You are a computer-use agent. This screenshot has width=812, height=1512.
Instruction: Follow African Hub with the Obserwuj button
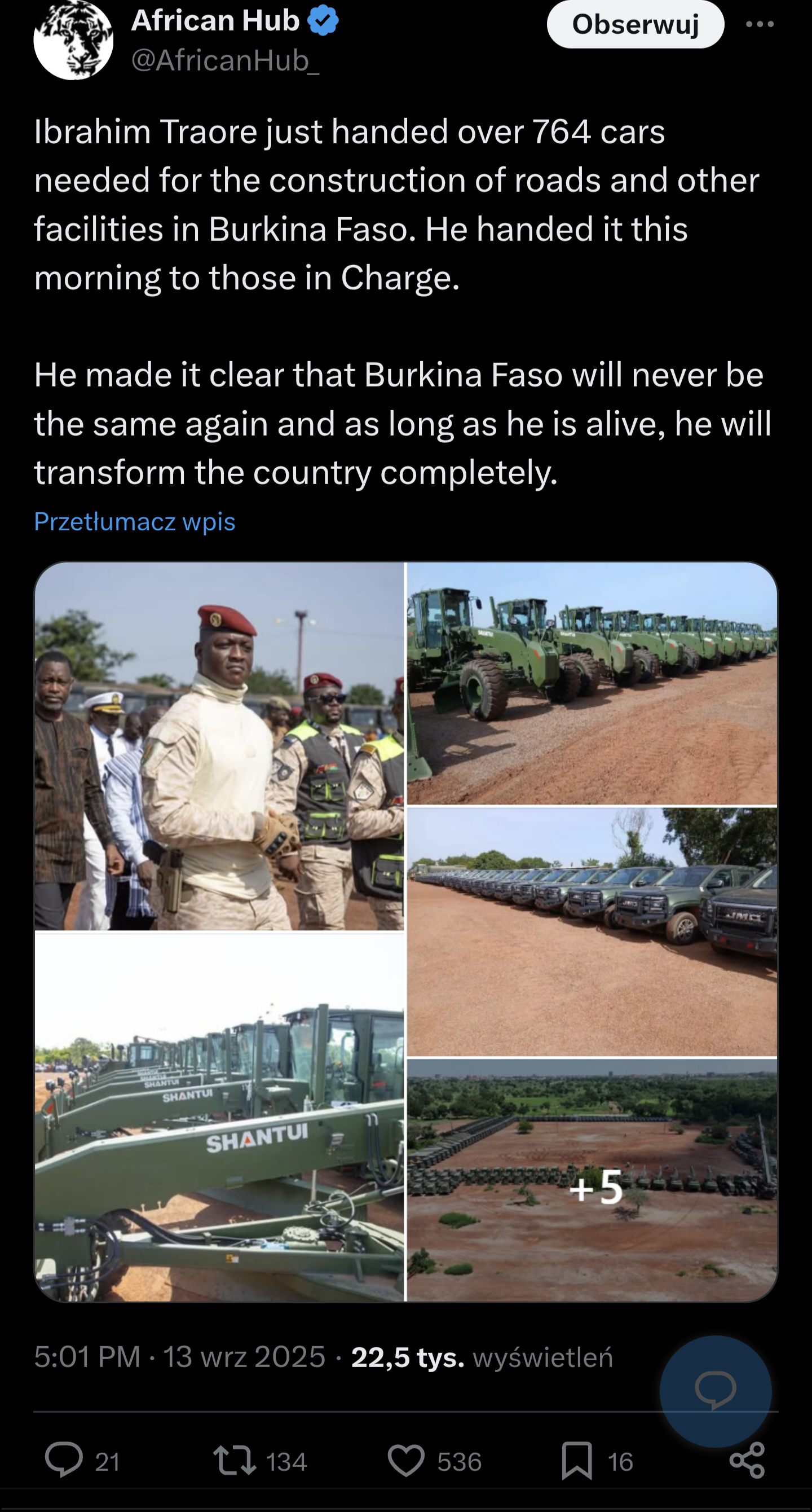tap(636, 24)
